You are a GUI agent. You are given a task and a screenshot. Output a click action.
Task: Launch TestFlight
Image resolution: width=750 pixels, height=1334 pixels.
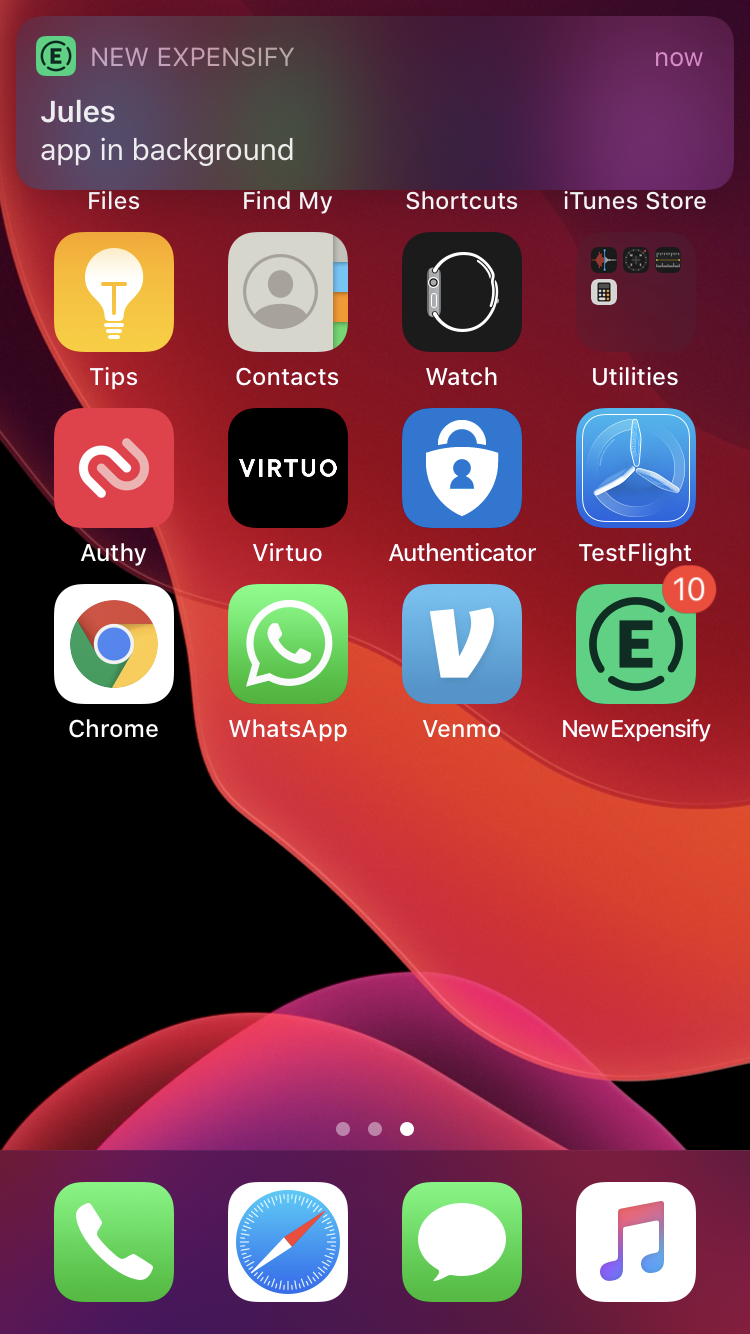pos(636,468)
